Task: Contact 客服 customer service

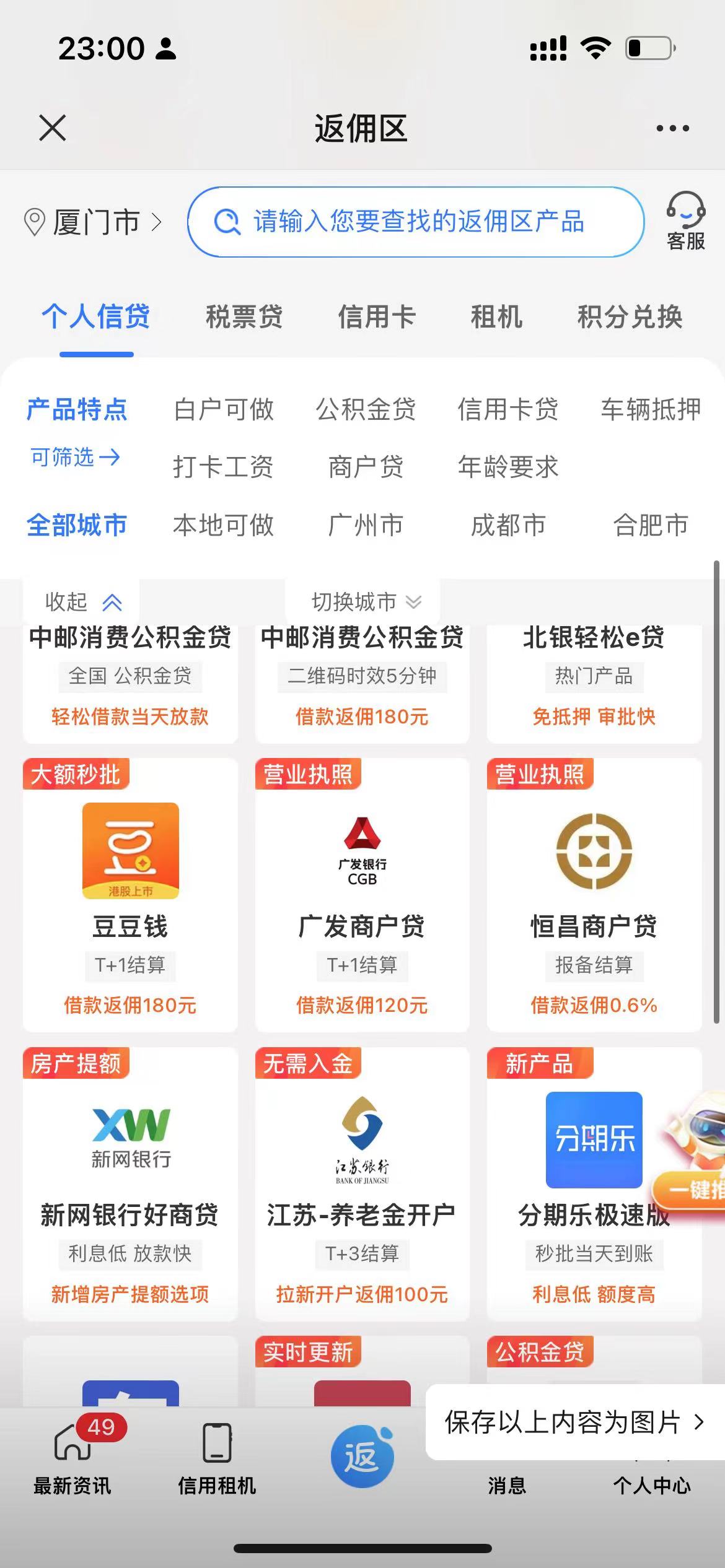Action: [x=685, y=222]
